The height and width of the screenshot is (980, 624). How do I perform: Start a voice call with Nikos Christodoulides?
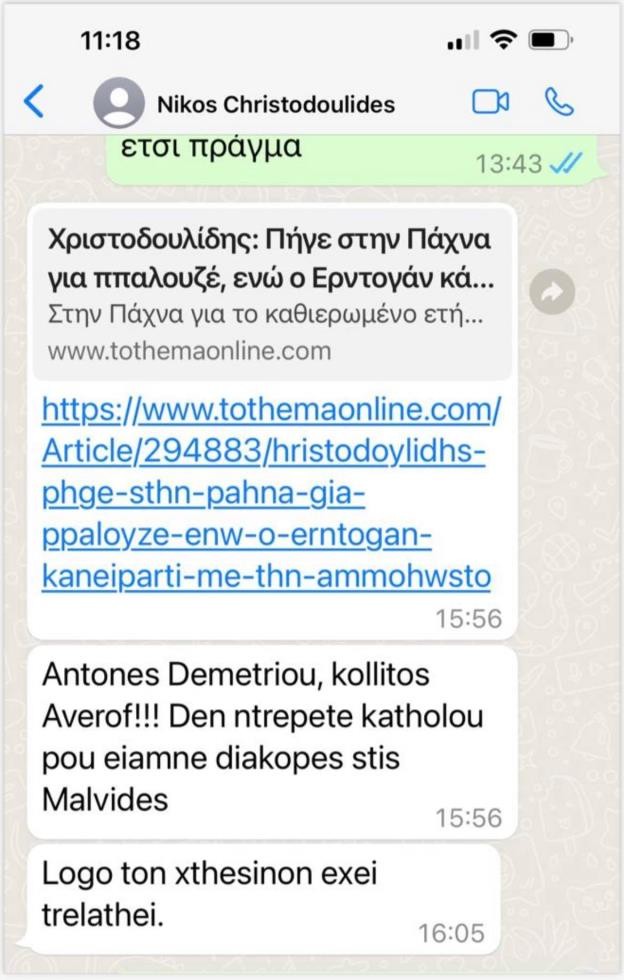pos(558,102)
